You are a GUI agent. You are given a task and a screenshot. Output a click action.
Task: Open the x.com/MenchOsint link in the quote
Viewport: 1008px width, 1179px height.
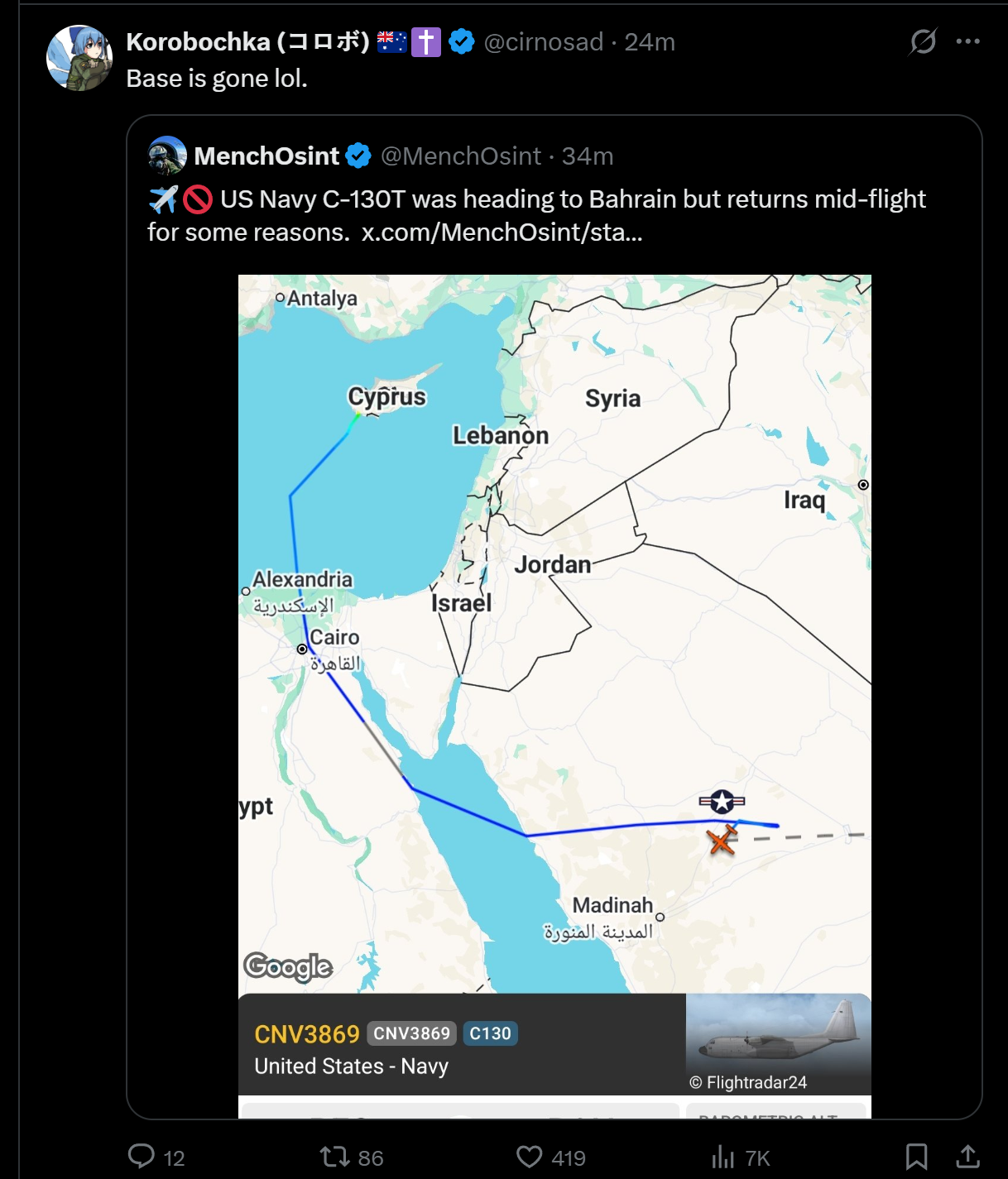tap(502, 232)
